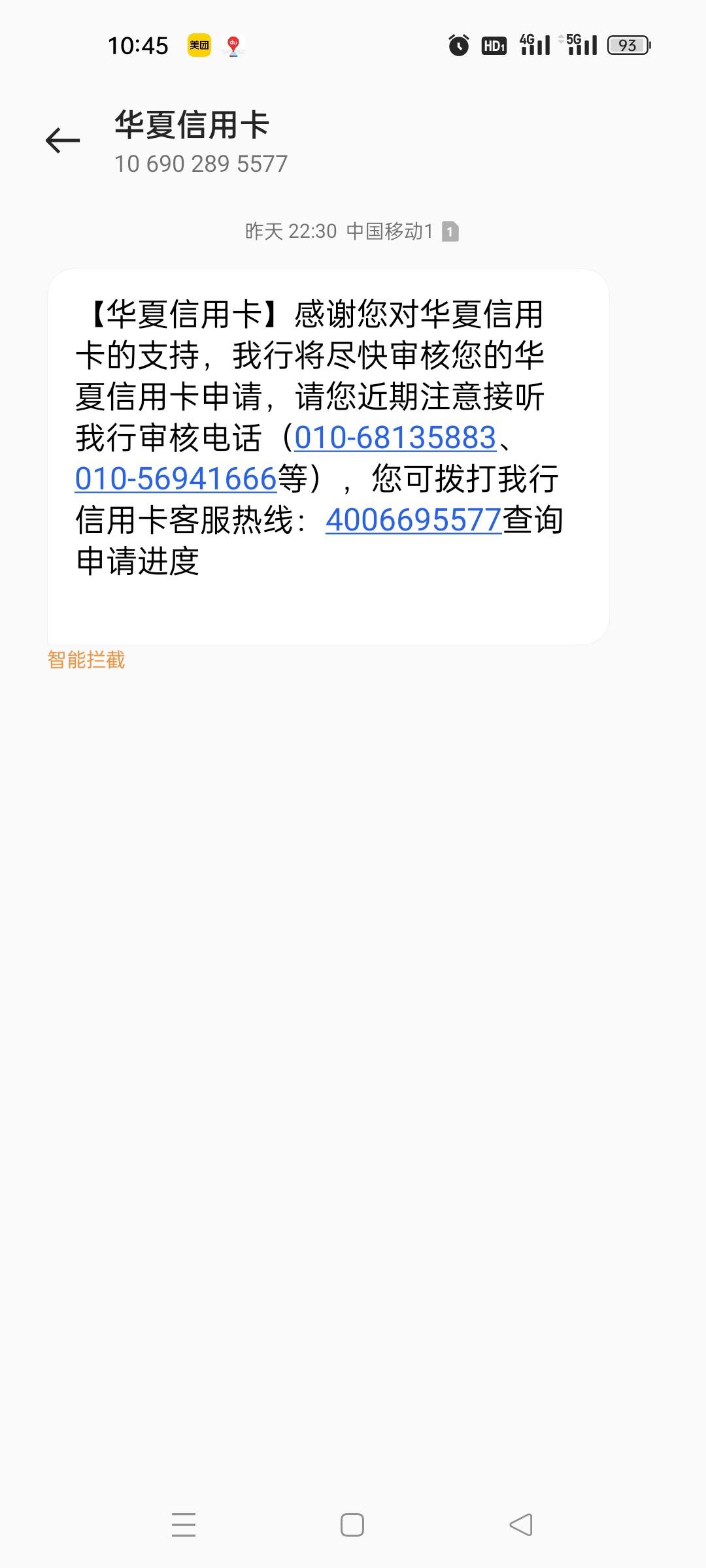Call hotline link 4006695577
Viewport: 706px width, 1568px height.
pos(414,520)
